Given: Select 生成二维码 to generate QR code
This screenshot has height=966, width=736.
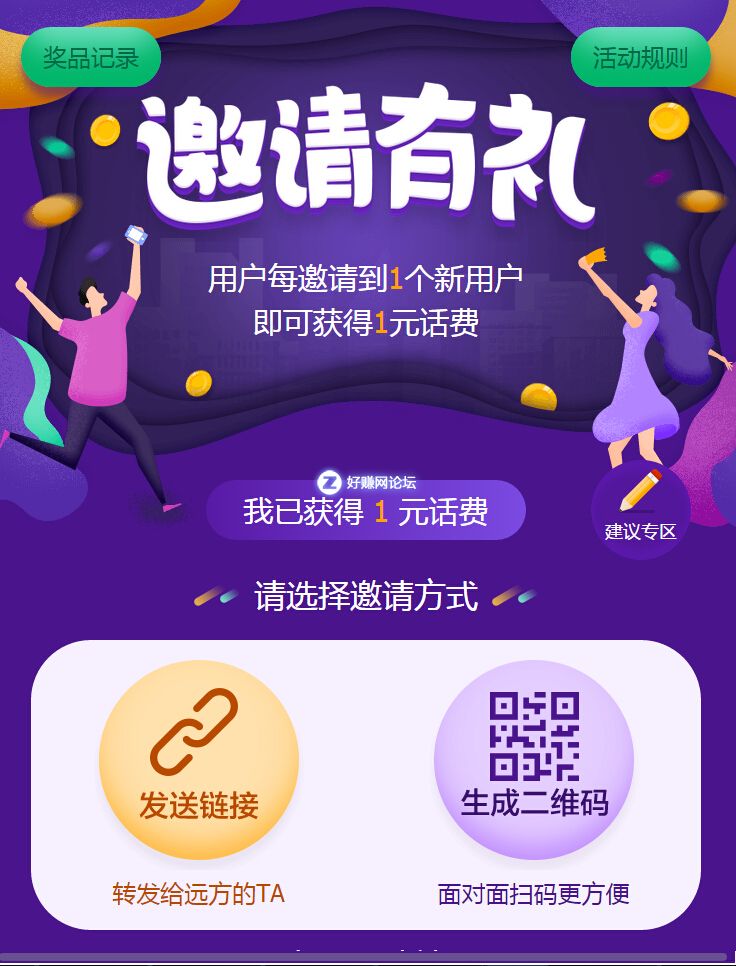Looking at the screenshot, I should point(534,760).
